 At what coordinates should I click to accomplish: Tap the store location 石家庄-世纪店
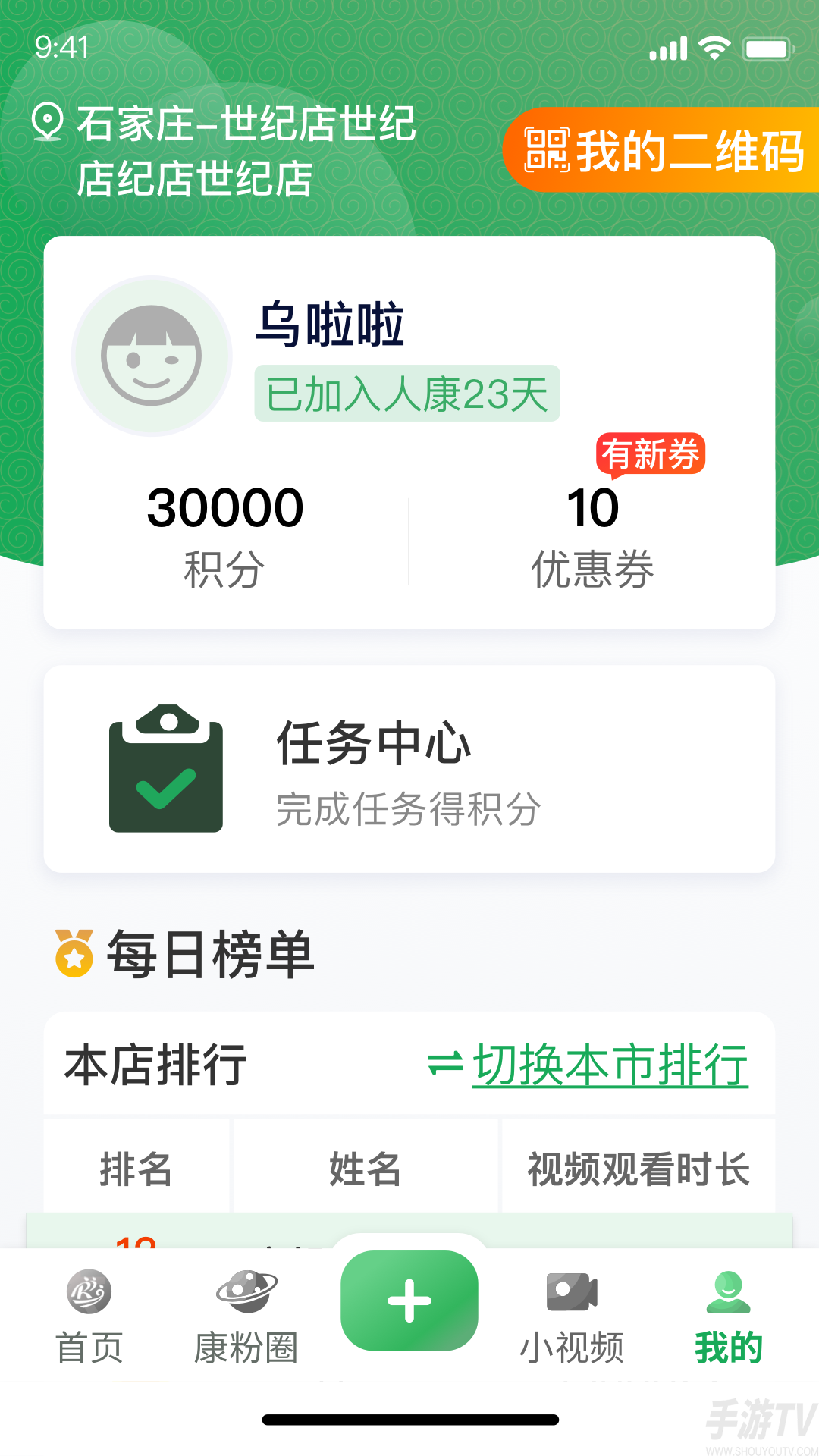tap(227, 150)
